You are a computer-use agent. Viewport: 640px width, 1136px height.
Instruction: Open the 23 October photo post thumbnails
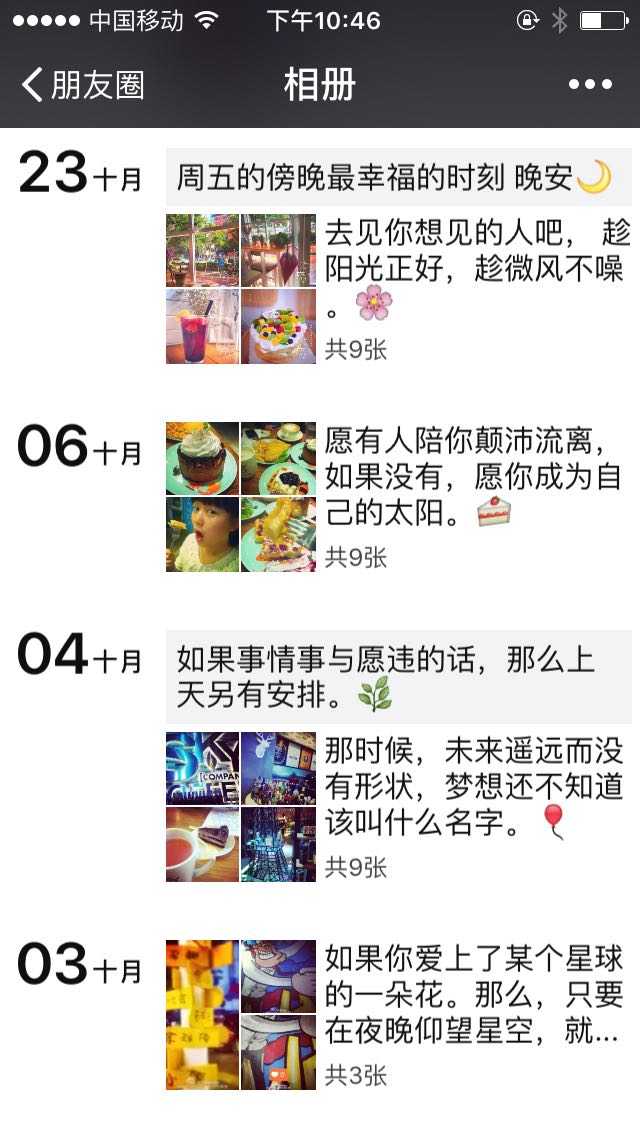(x=241, y=289)
